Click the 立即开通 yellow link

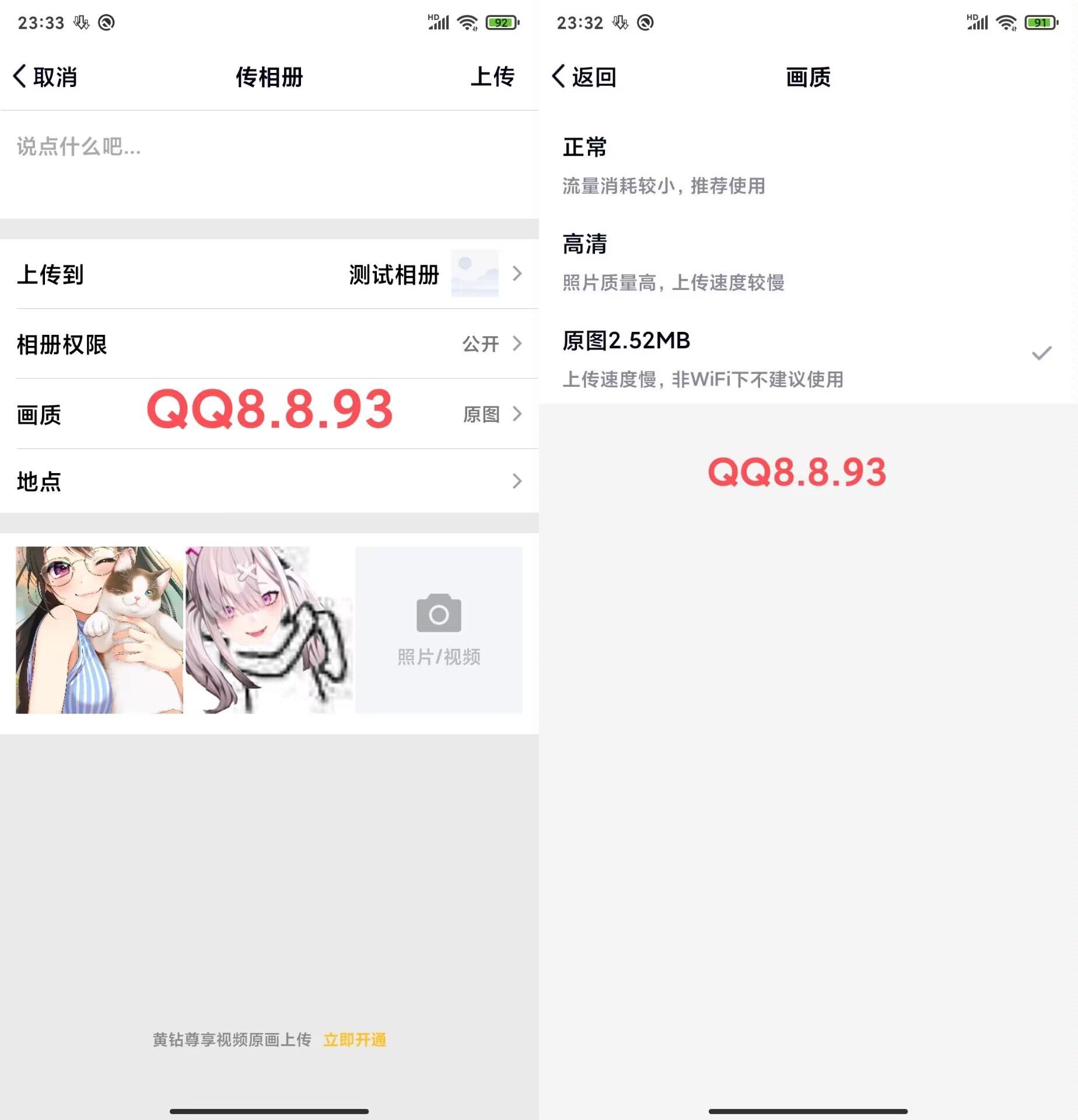pos(355,1039)
